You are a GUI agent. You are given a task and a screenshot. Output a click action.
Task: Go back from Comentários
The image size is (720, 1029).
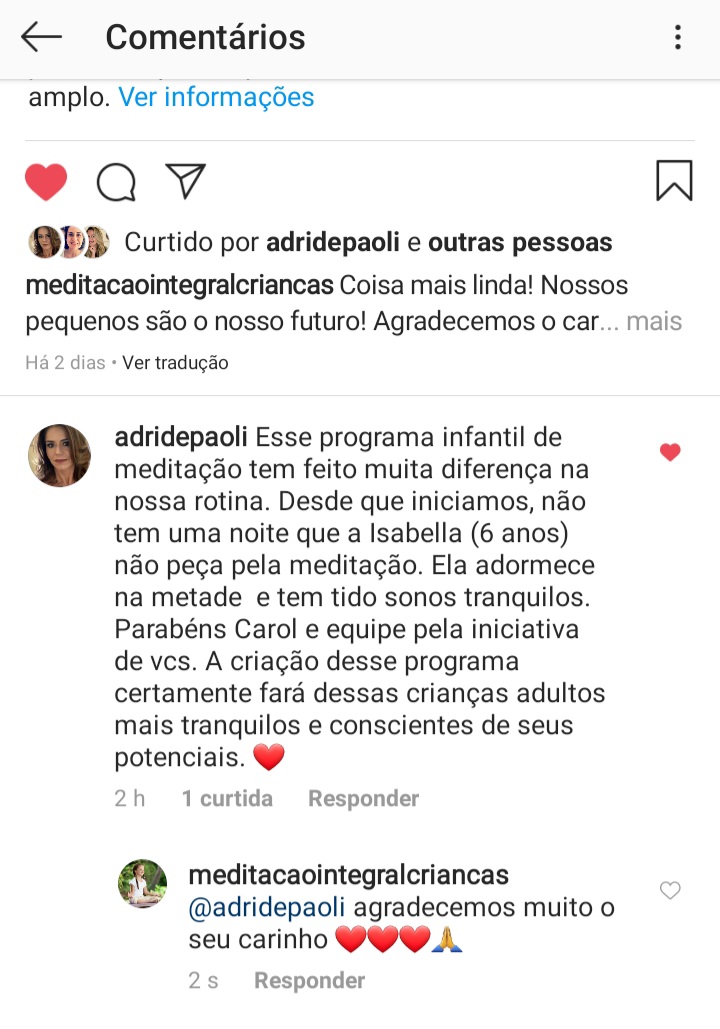(x=42, y=38)
